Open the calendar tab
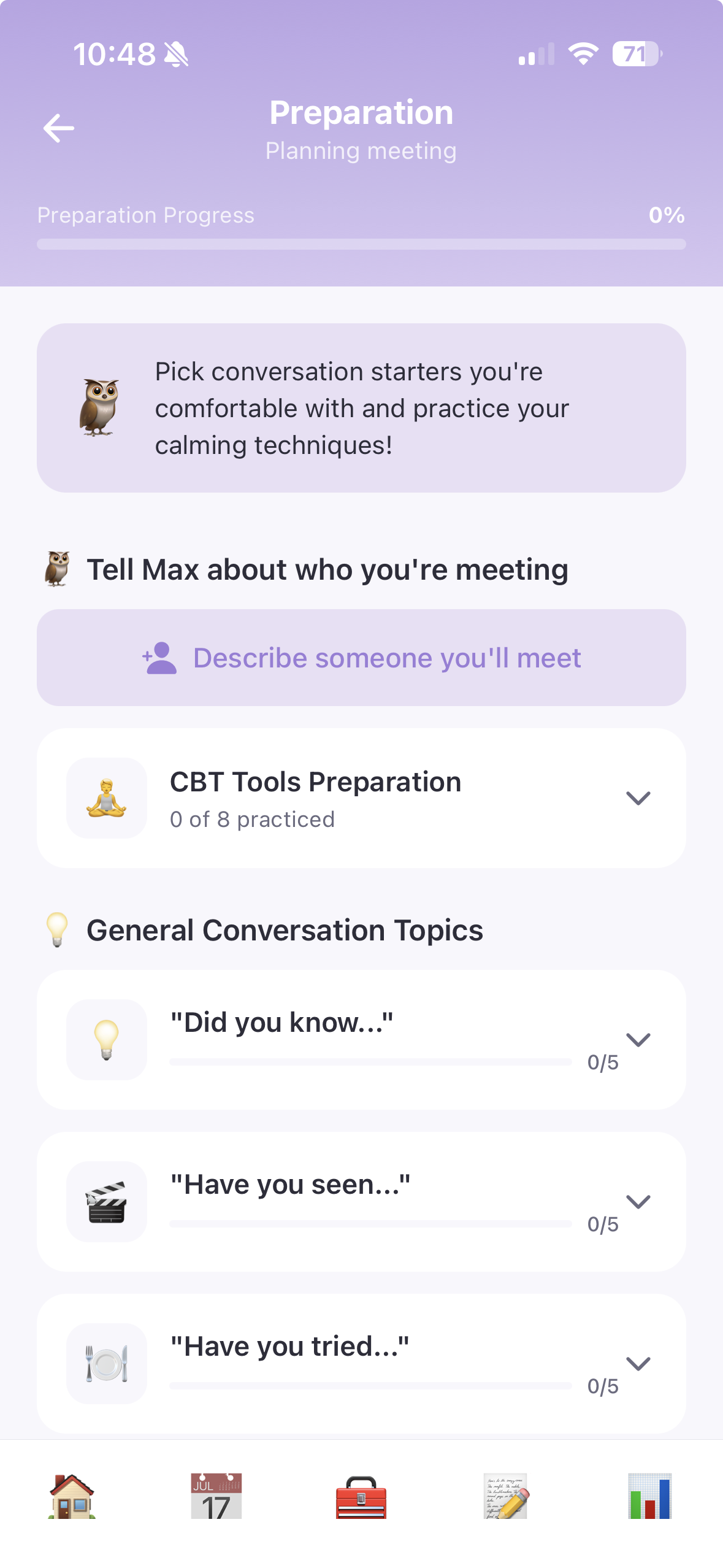The width and height of the screenshot is (723, 1568). (216, 1497)
